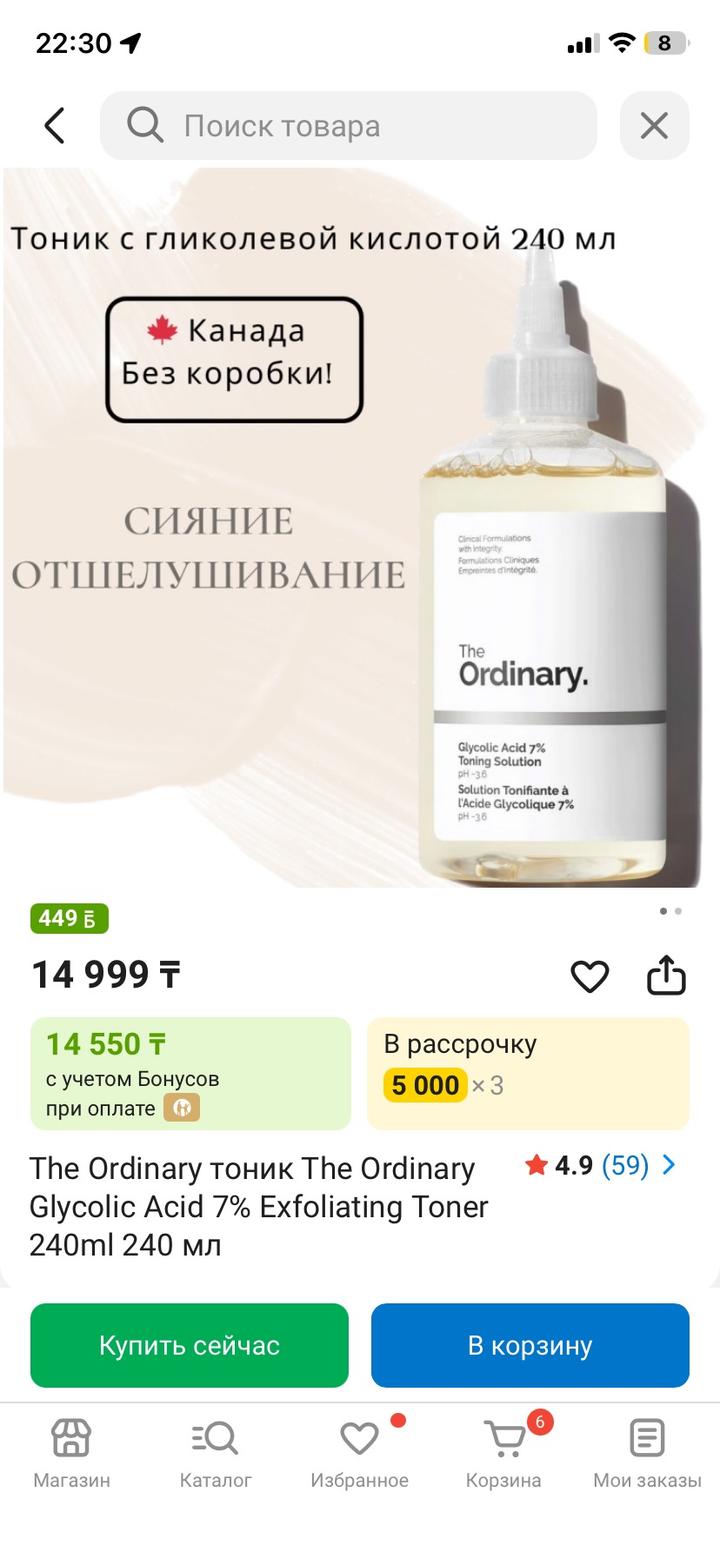The width and height of the screenshot is (720, 1558).
Task: Open the 4.9 rating reviews (59)
Action: 601,1166
